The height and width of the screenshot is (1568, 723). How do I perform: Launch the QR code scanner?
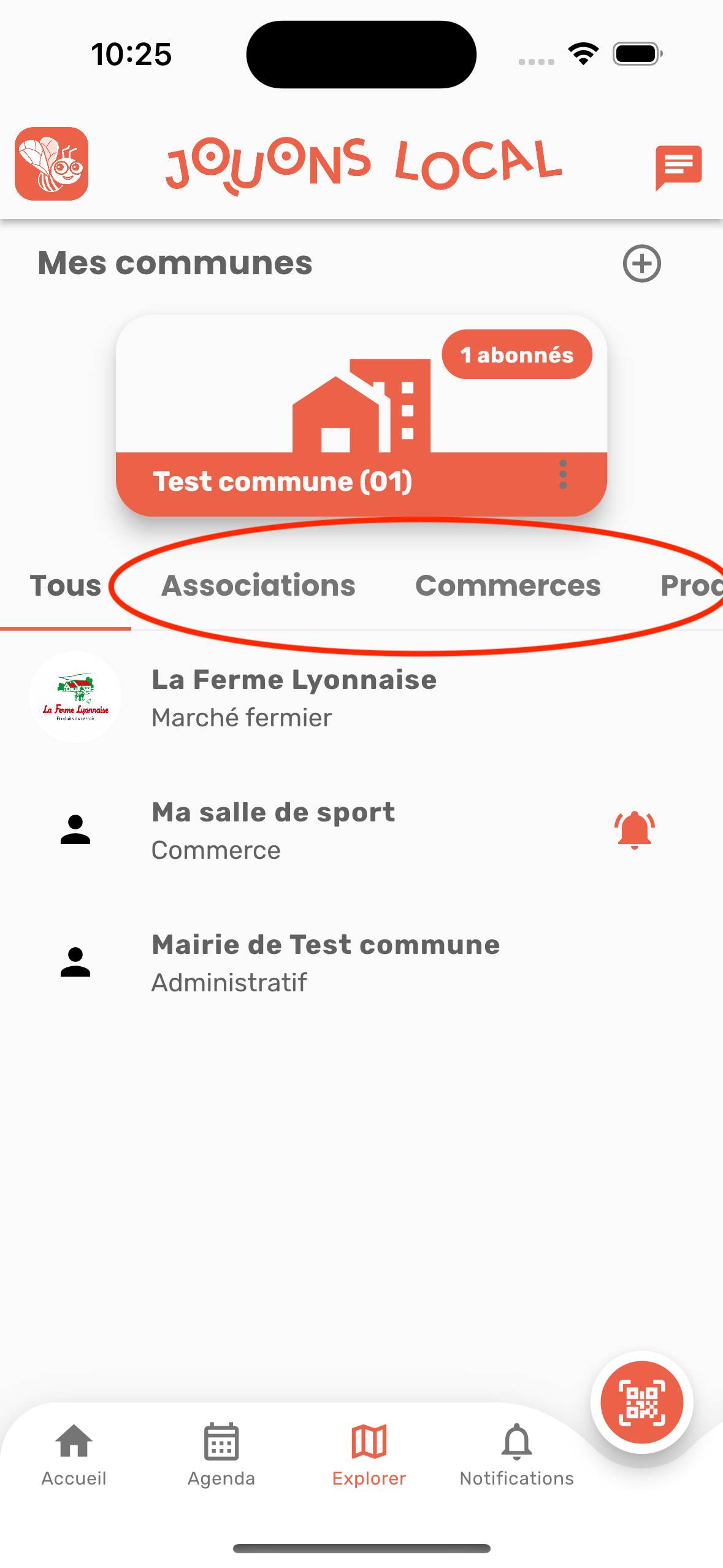click(x=641, y=1402)
